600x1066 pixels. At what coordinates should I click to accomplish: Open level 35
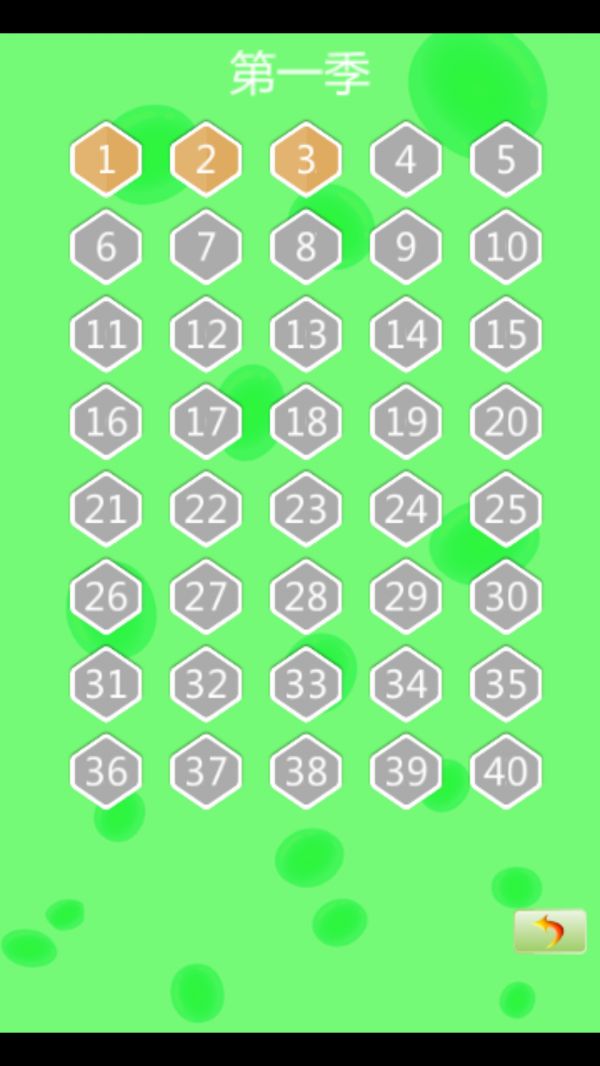pyautogui.click(x=506, y=684)
